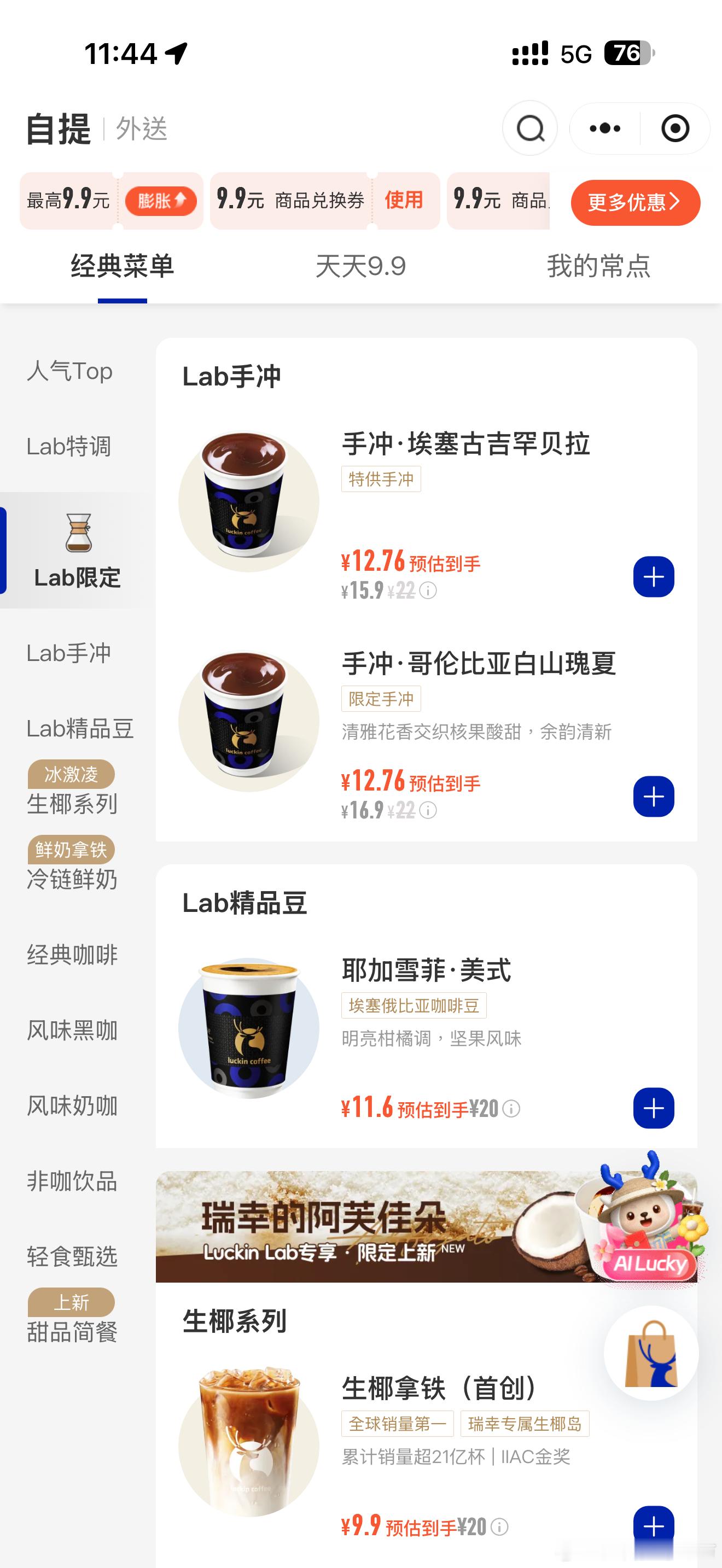Select 生椰系列 category in sidebar
722x1568 pixels.
click(x=72, y=804)
